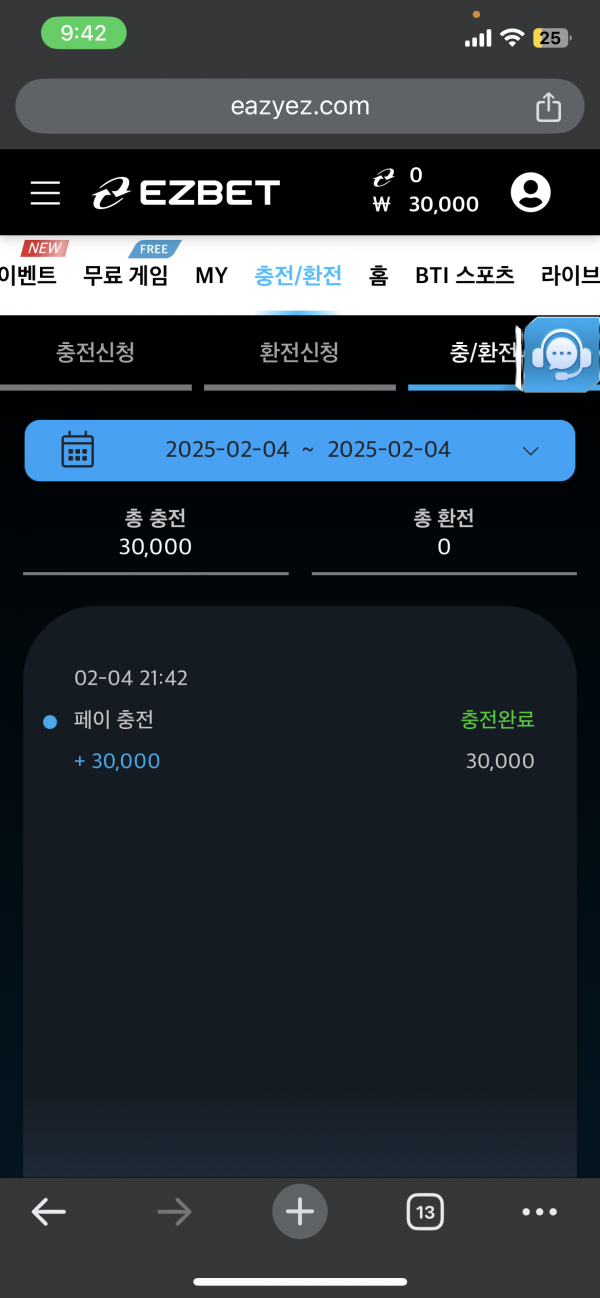600x1298 pixels.
Task: Select the 충전/환전 menu item
Action: pos(298,276)
